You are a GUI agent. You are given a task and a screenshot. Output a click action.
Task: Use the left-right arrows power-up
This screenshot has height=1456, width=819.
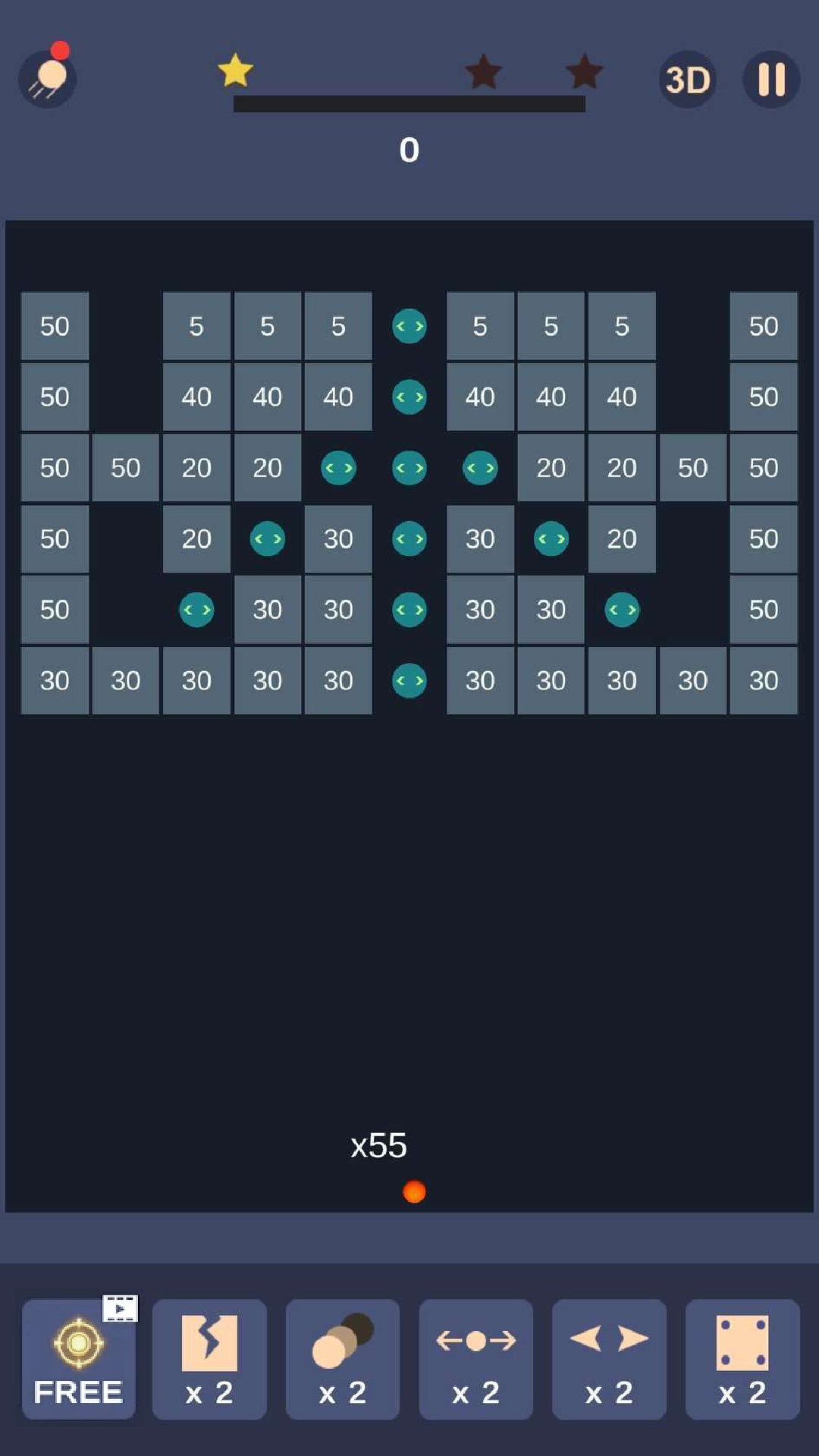[x=609, y=1359]
